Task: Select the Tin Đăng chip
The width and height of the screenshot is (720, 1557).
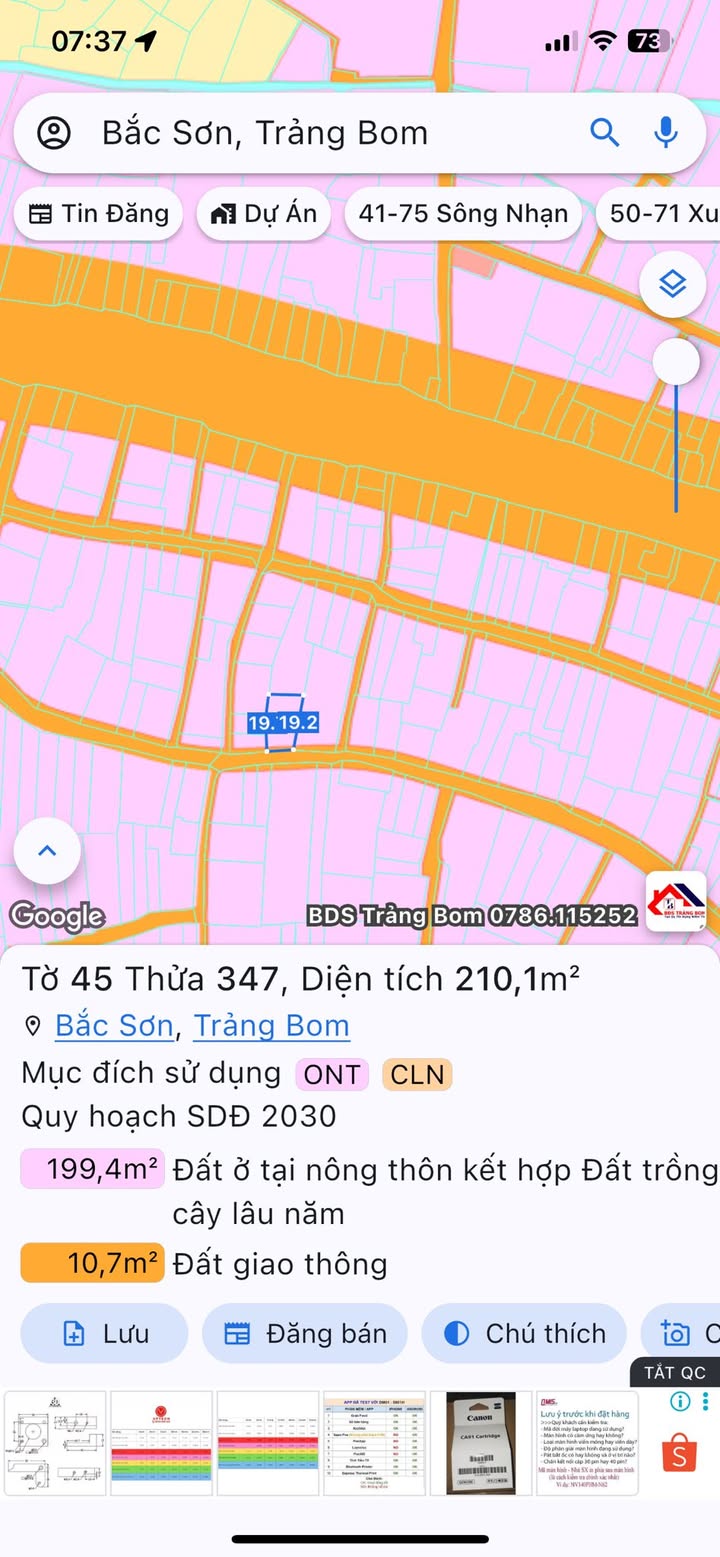Action: (x=98, y=213)
